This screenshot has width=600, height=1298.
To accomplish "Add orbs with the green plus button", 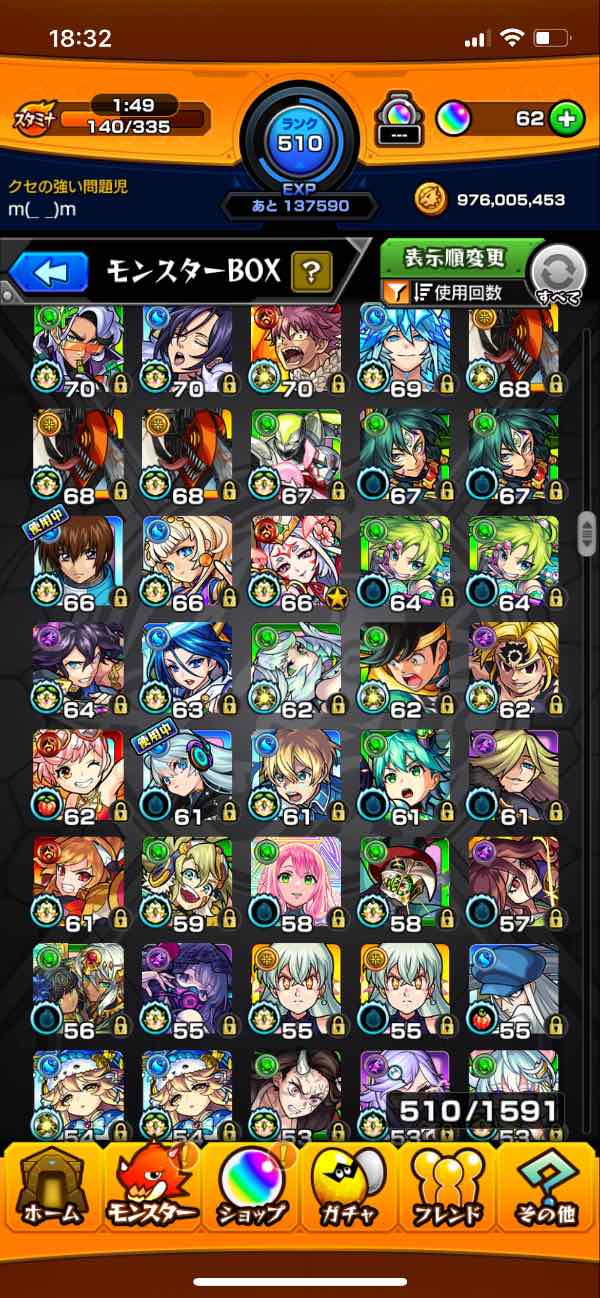I will (x=567, y=119).
